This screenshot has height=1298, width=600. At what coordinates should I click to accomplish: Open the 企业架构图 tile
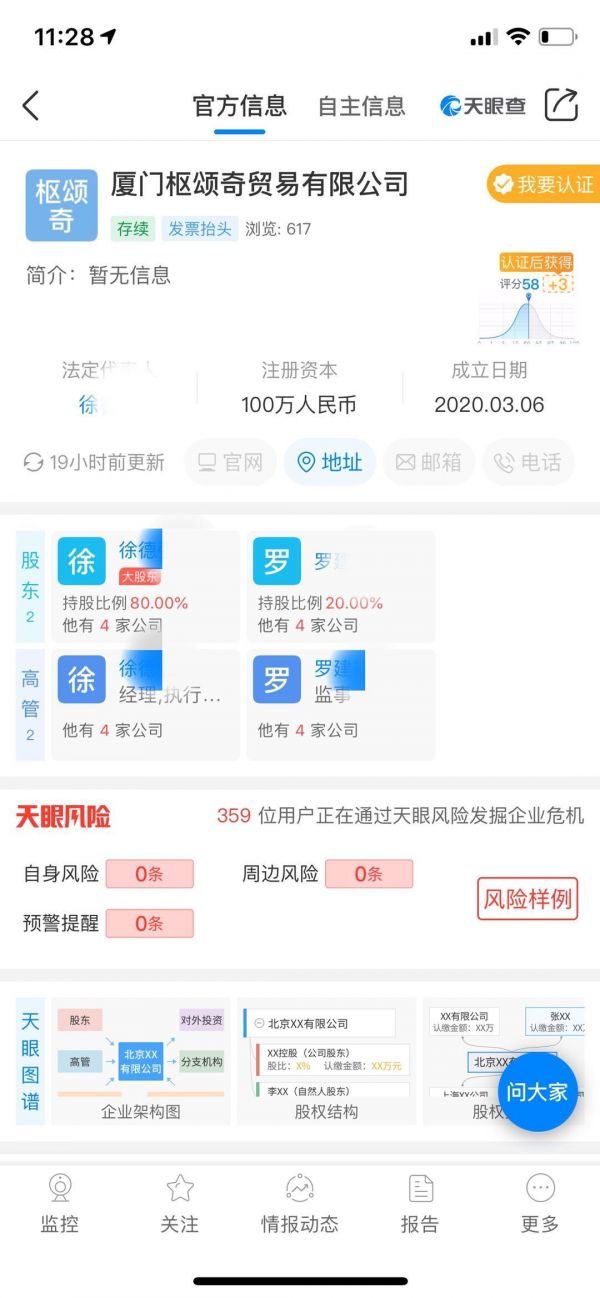[140, 1060]
